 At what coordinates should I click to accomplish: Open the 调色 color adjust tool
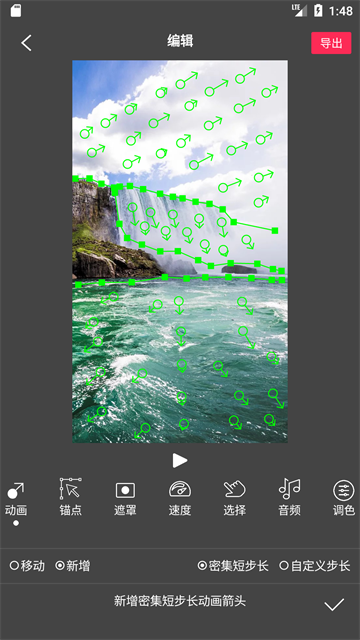[344, 498]
